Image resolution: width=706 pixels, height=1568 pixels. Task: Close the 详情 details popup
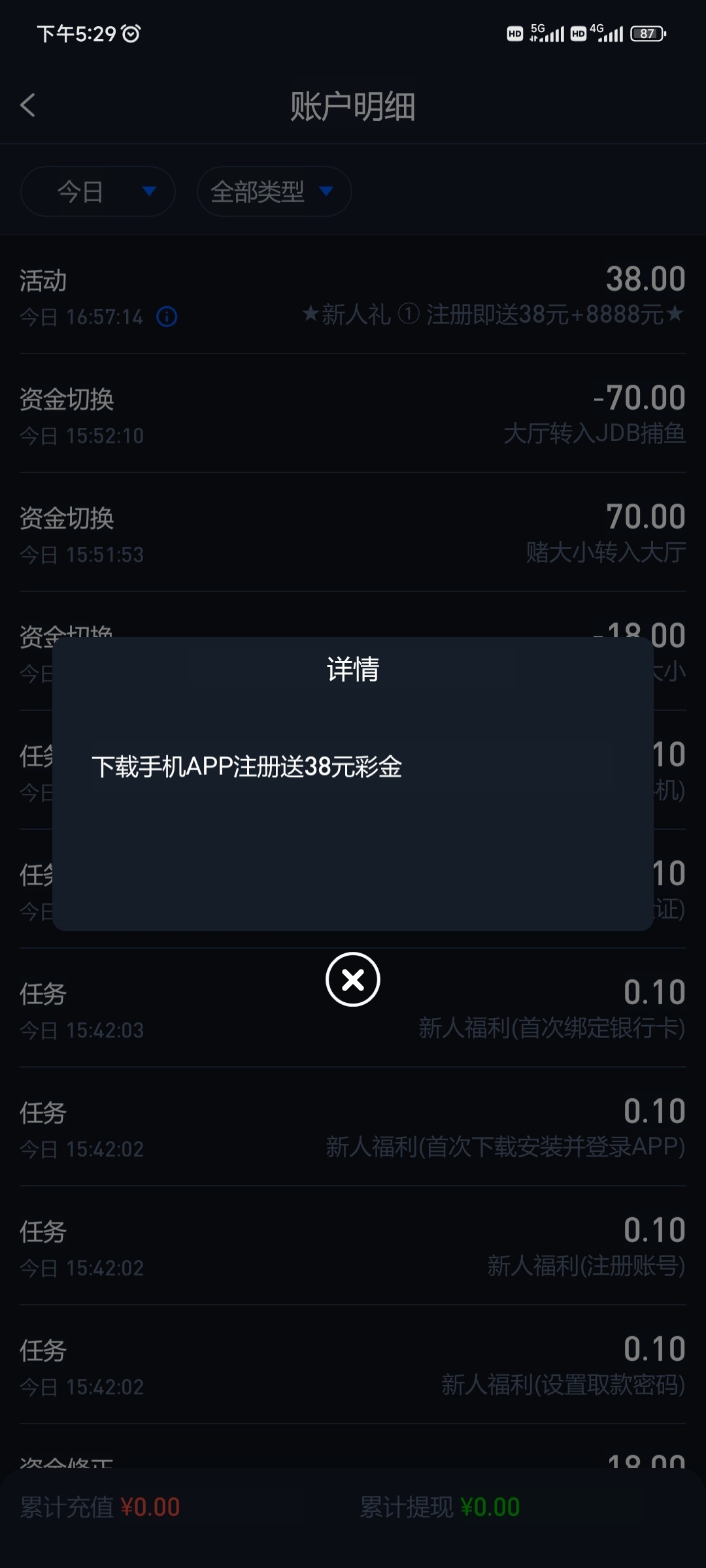click(353, 979)
